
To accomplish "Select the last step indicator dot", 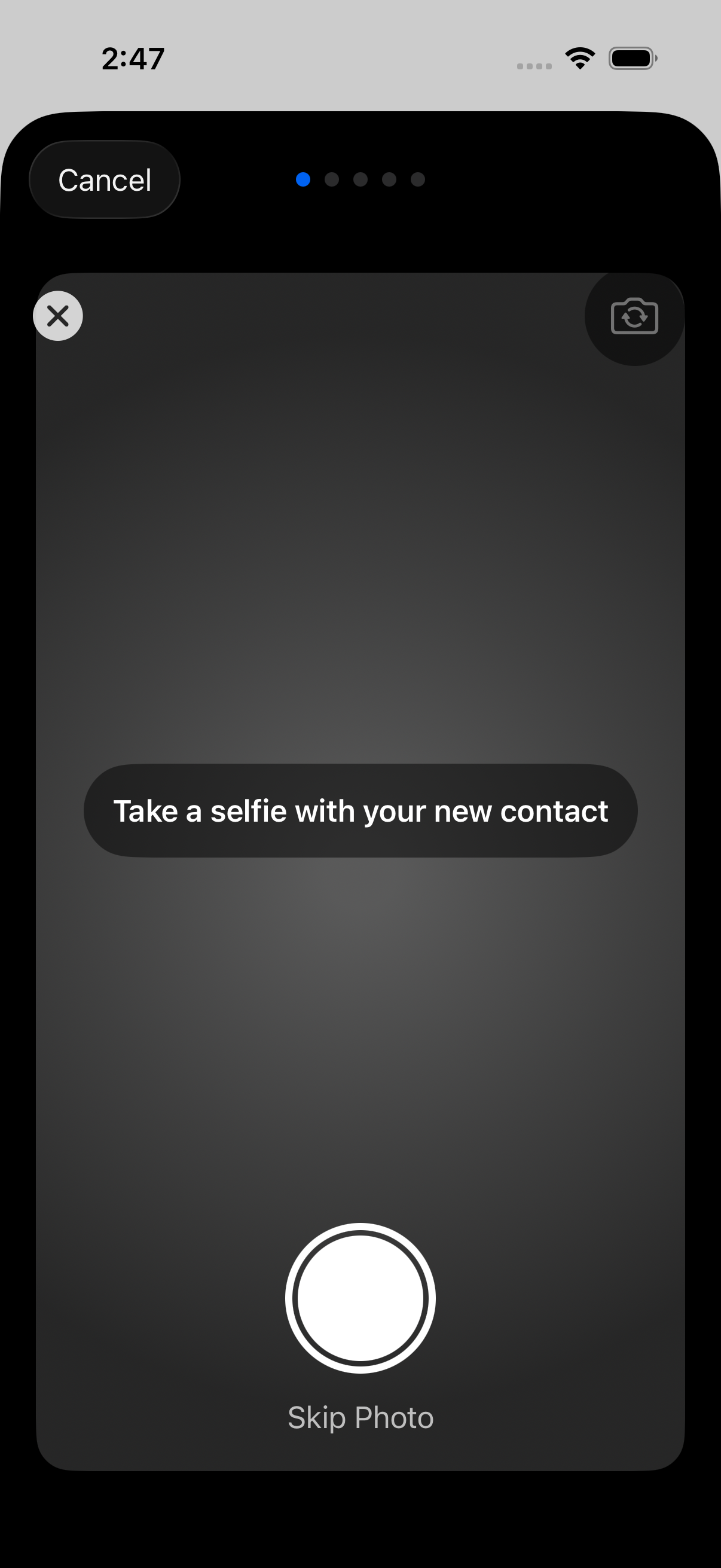I will 418,179.
